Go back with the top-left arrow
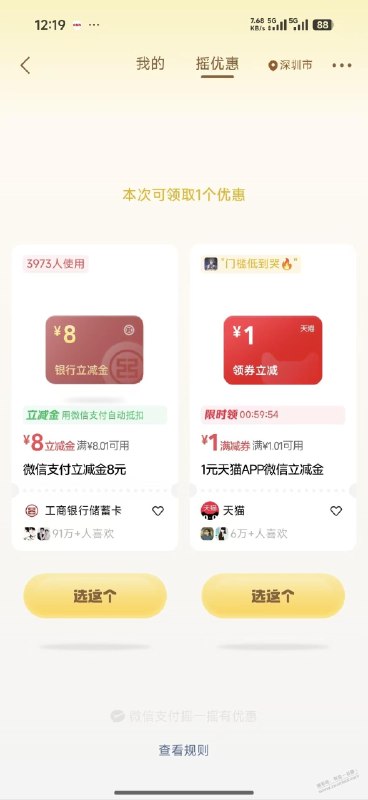The width and height of the screenshot is (368, 800). pyautogui.click(x=26, y=65)
